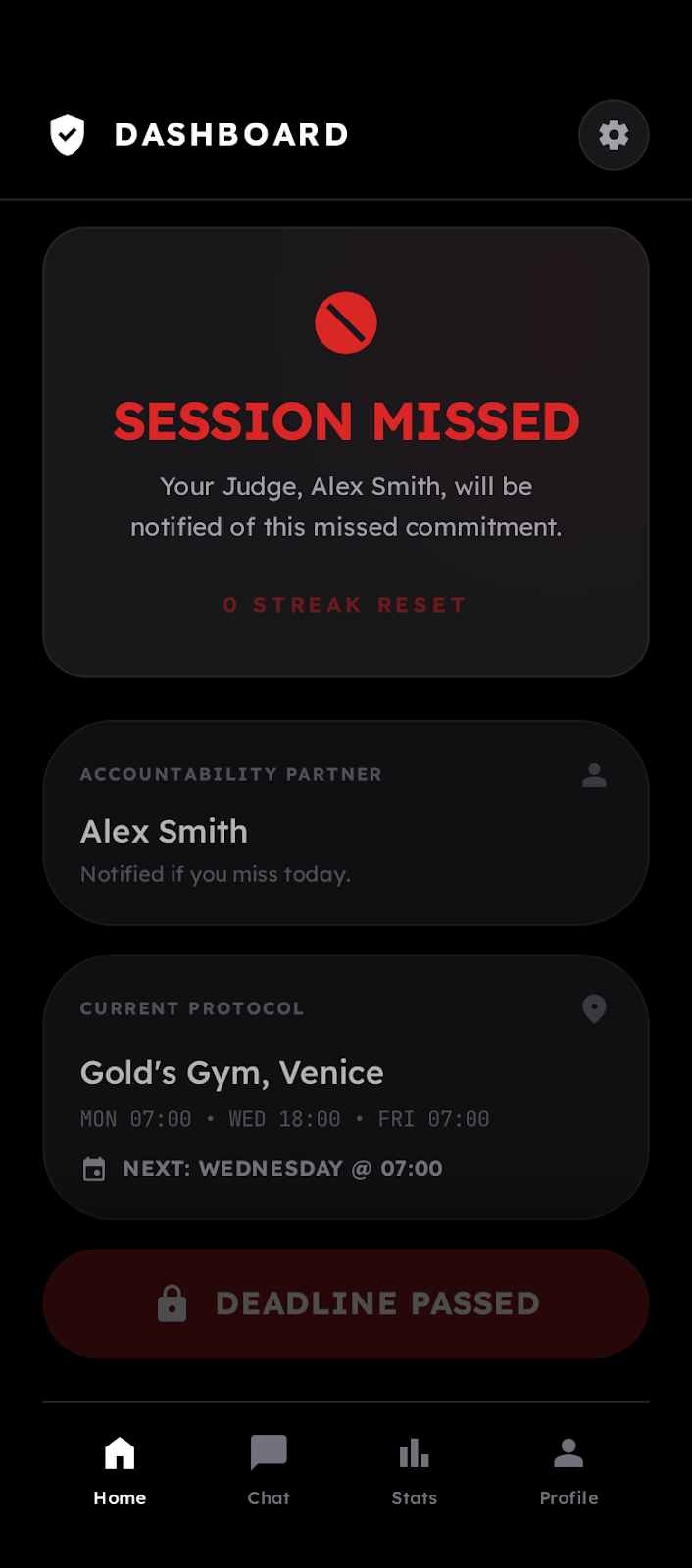692x1568 pixels.
Task: Open the Profile tab
Action: point(568,1470)
